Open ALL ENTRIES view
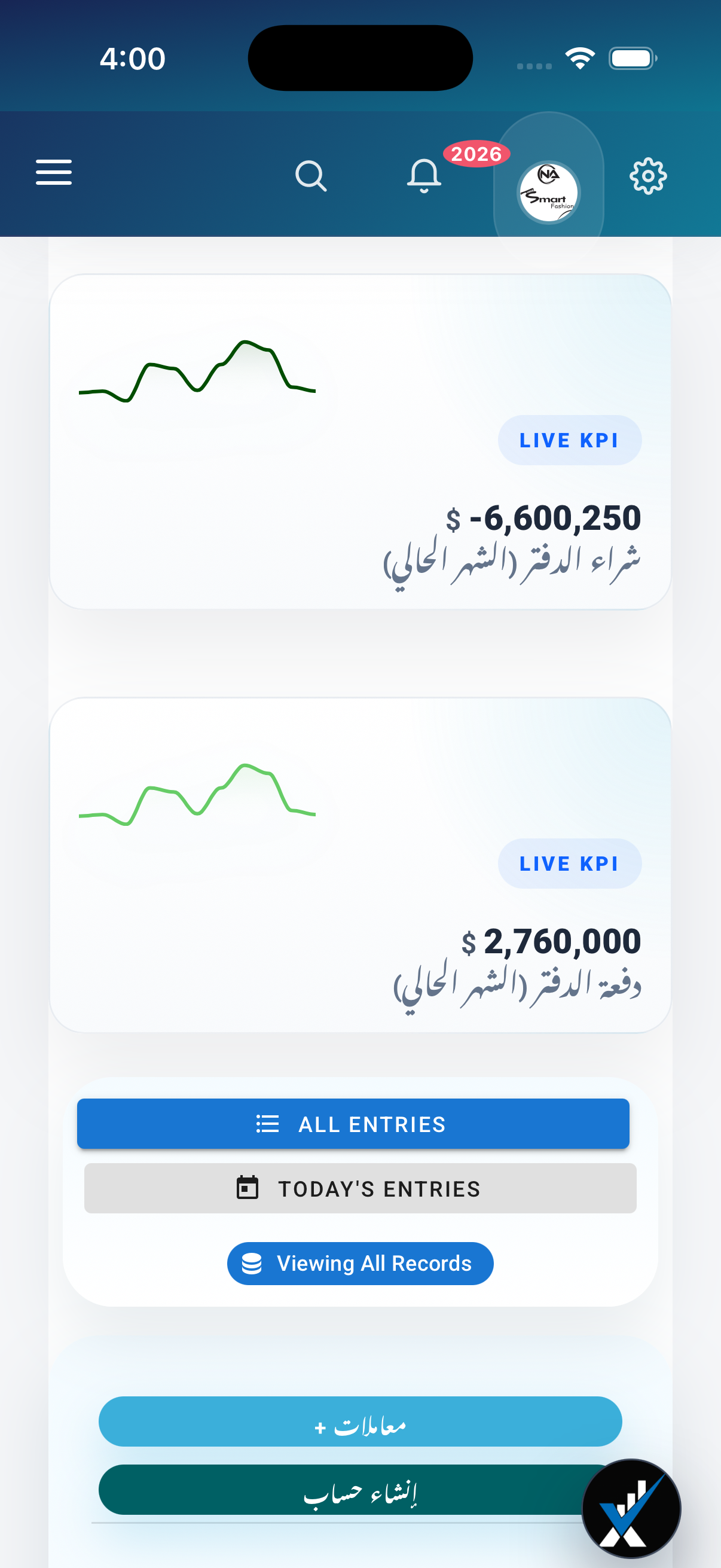This screenshot has width=721, height=1568. [x=355, y=1124]
